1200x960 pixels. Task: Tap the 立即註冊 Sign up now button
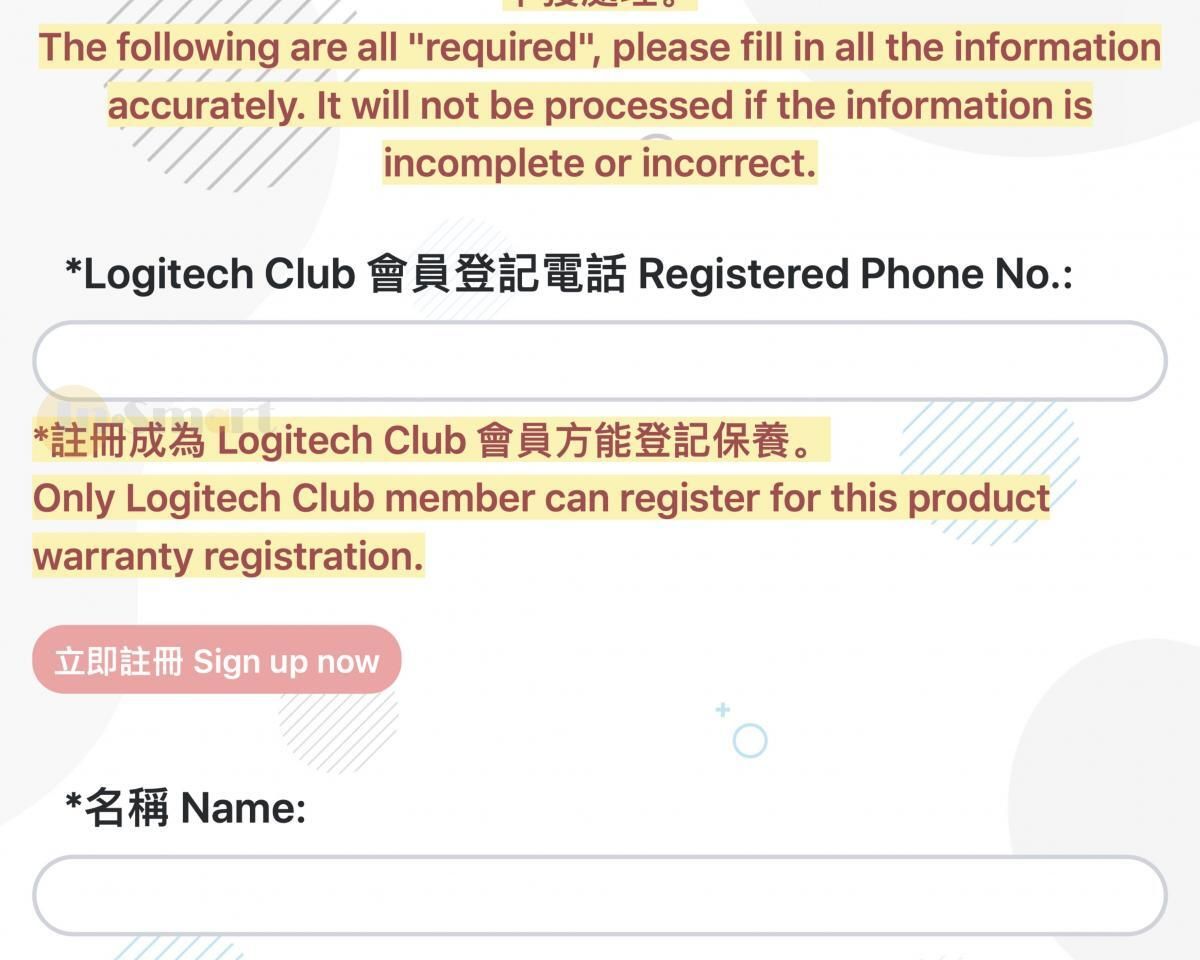pos(217,660)
